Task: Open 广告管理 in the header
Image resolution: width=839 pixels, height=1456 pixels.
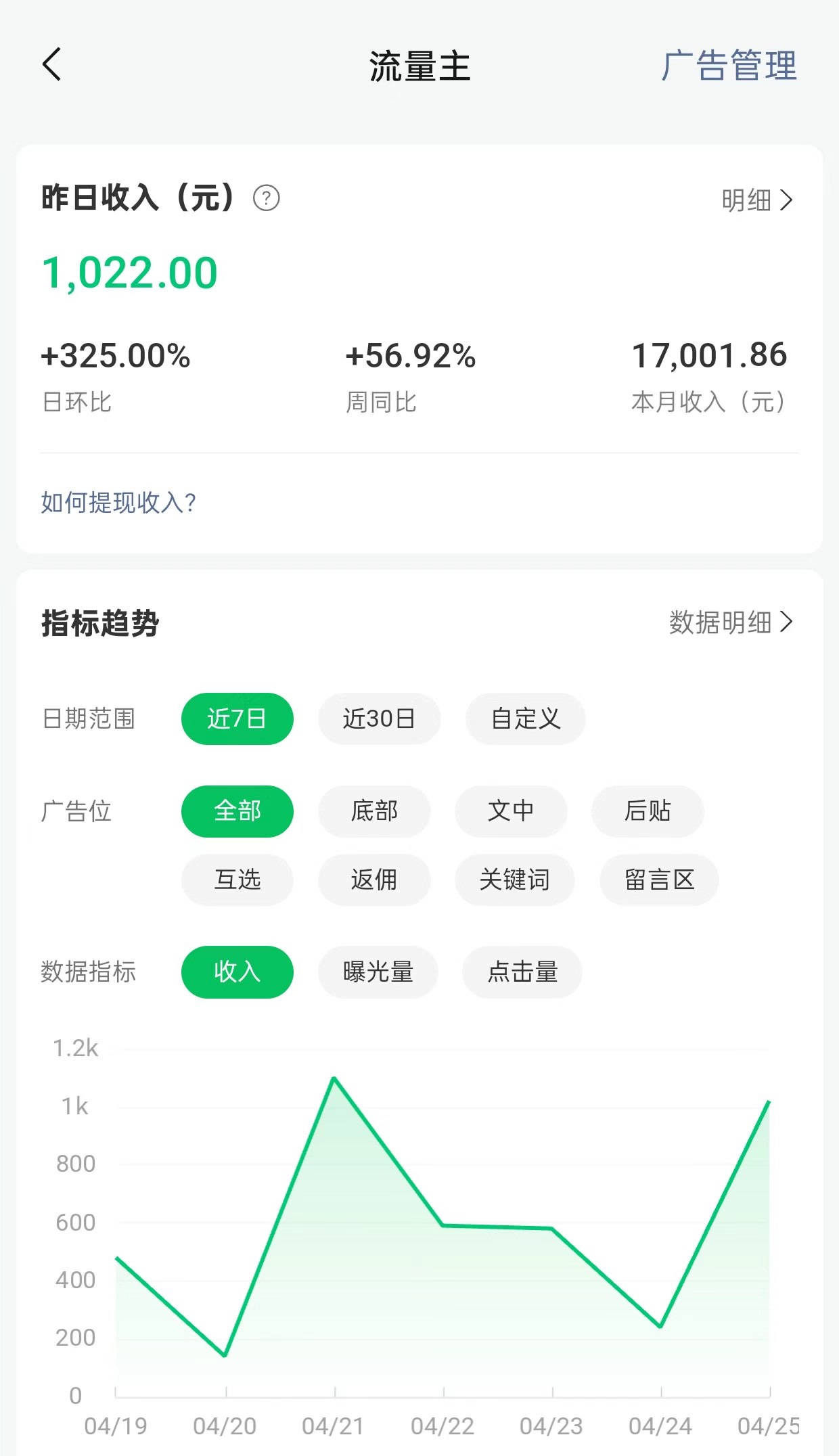Action: click(x=729, y=66)
